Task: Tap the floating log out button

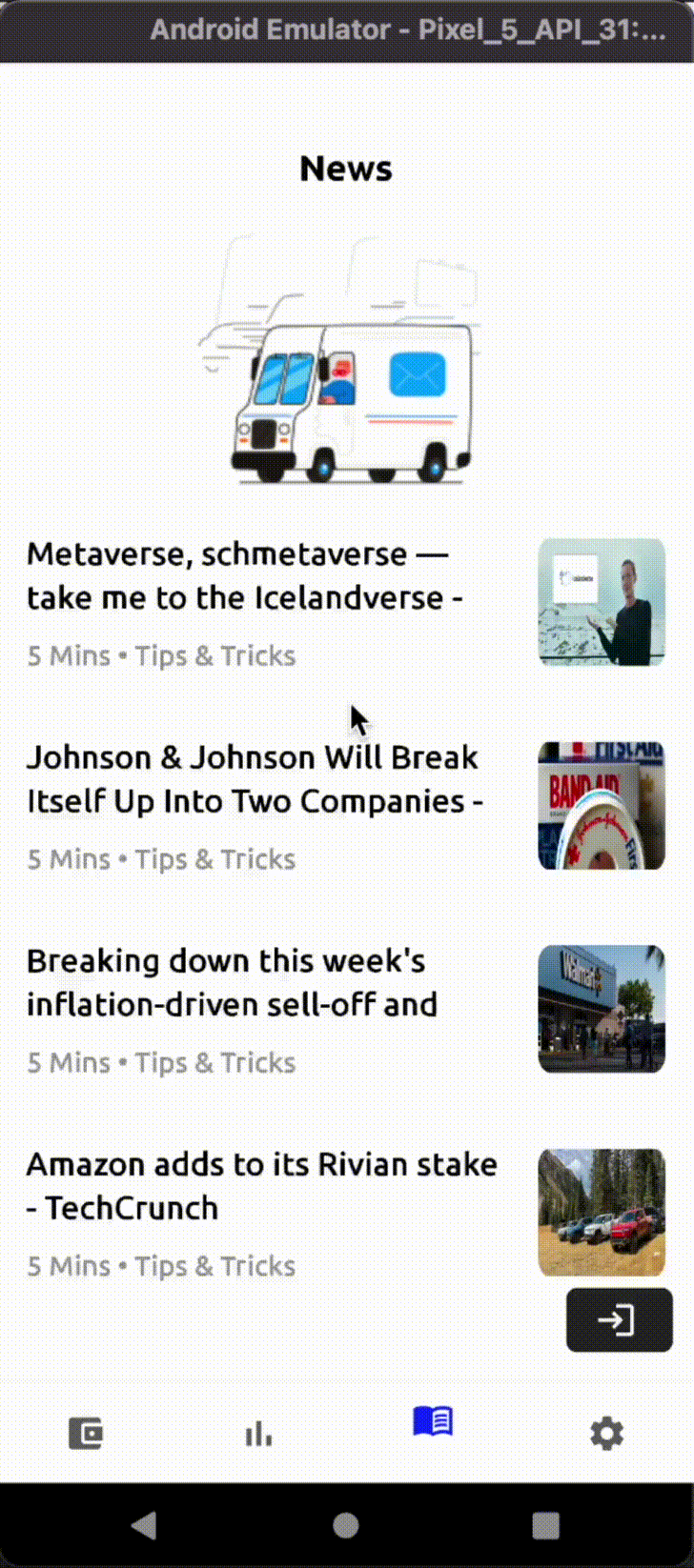Action: pyautogui.click(x=619, y=1320)
